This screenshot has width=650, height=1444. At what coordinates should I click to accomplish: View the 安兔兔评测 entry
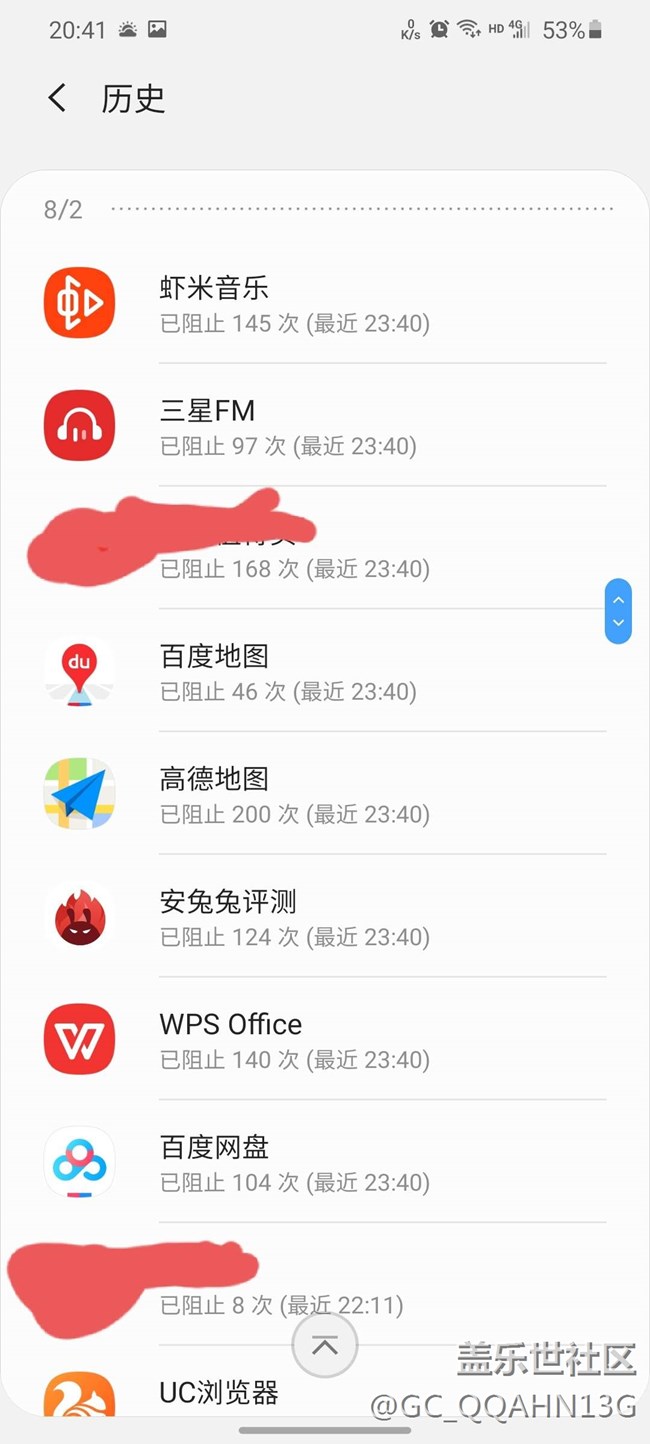[325, 918]
